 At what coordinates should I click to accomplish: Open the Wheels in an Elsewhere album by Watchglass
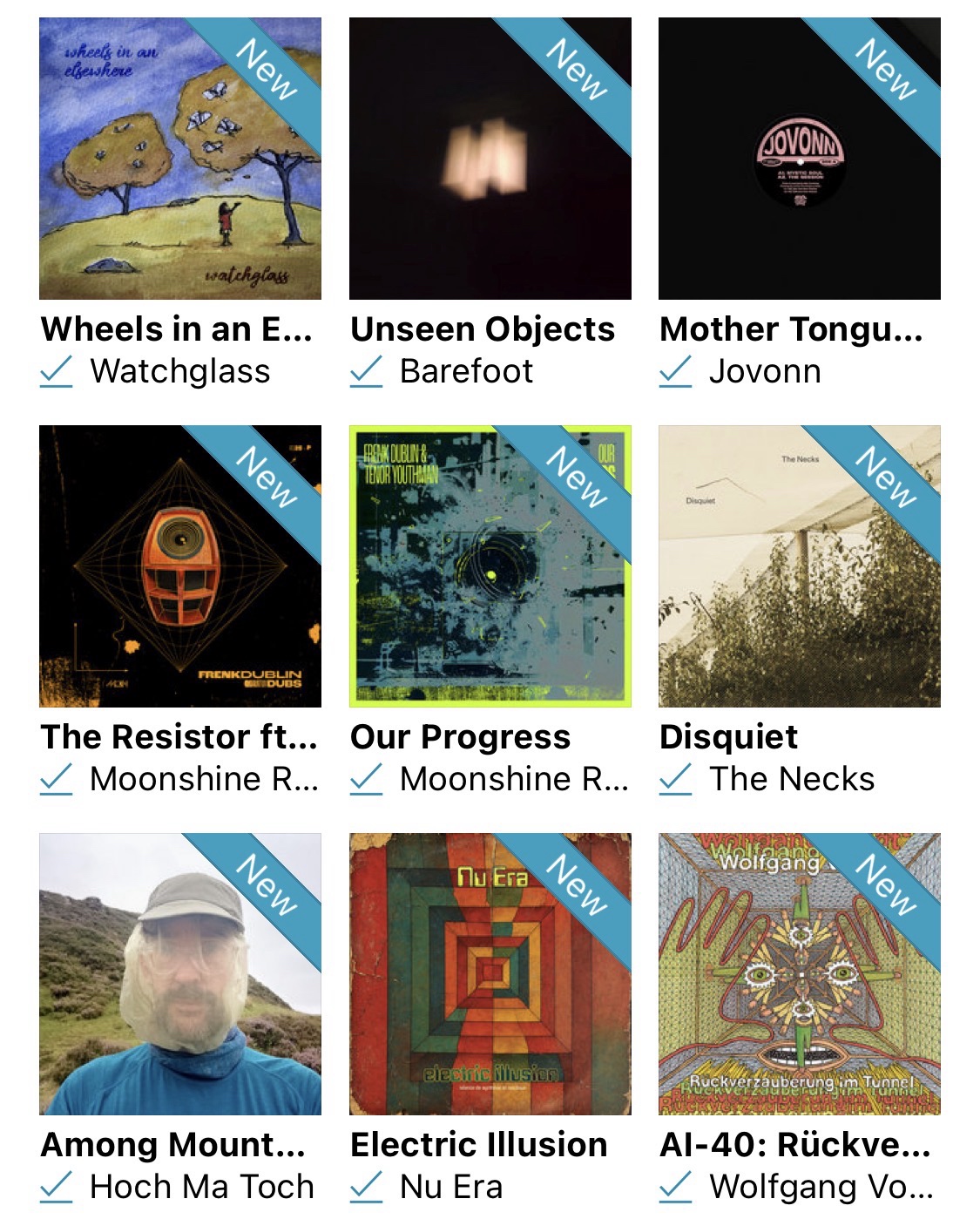tap(180, 159)
